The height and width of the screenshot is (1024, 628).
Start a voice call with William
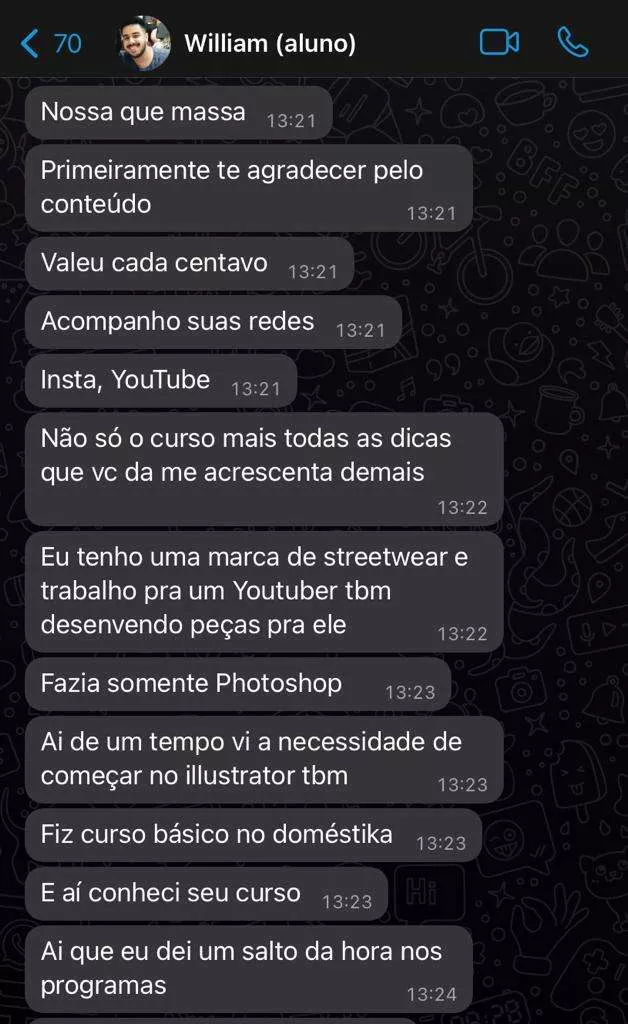pos(573,42)
